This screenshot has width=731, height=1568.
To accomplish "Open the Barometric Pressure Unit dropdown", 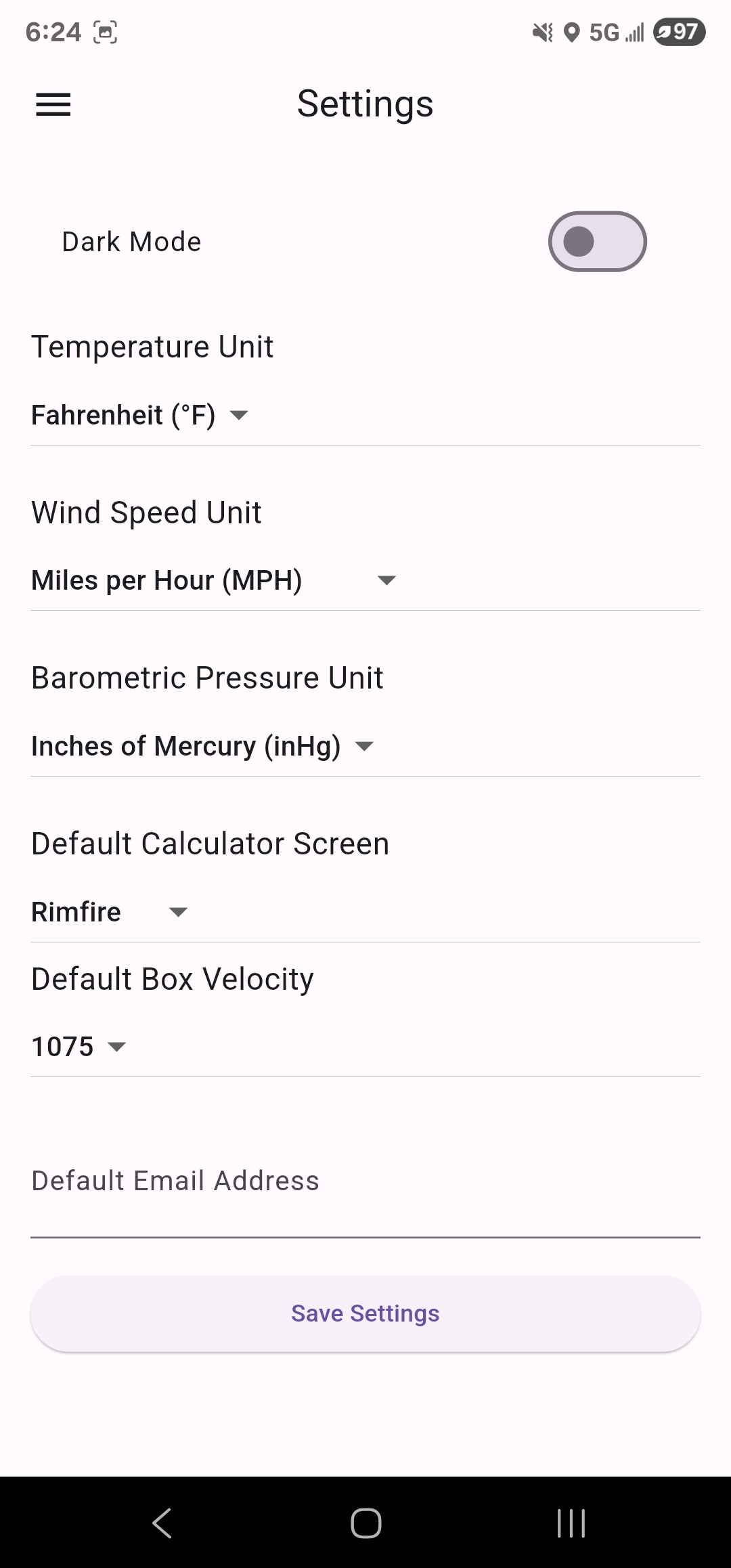I will 202,746.
